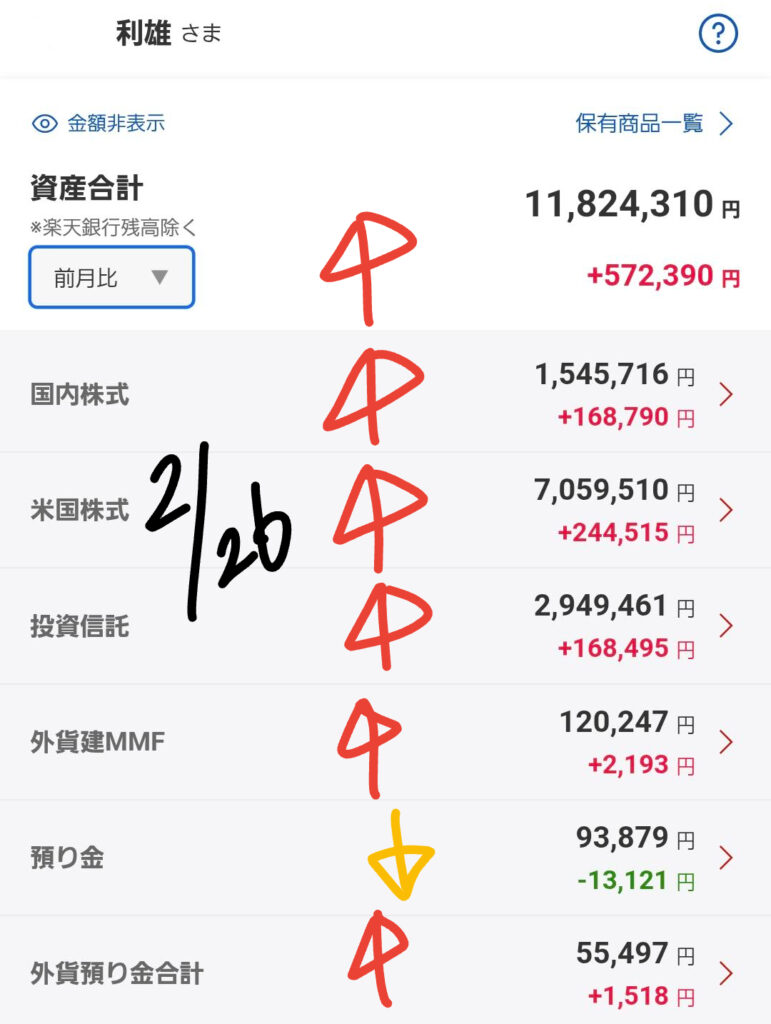Screen dimensions: 771x1024
Task: Open the 国内株式 row
Action: (385, 394)
